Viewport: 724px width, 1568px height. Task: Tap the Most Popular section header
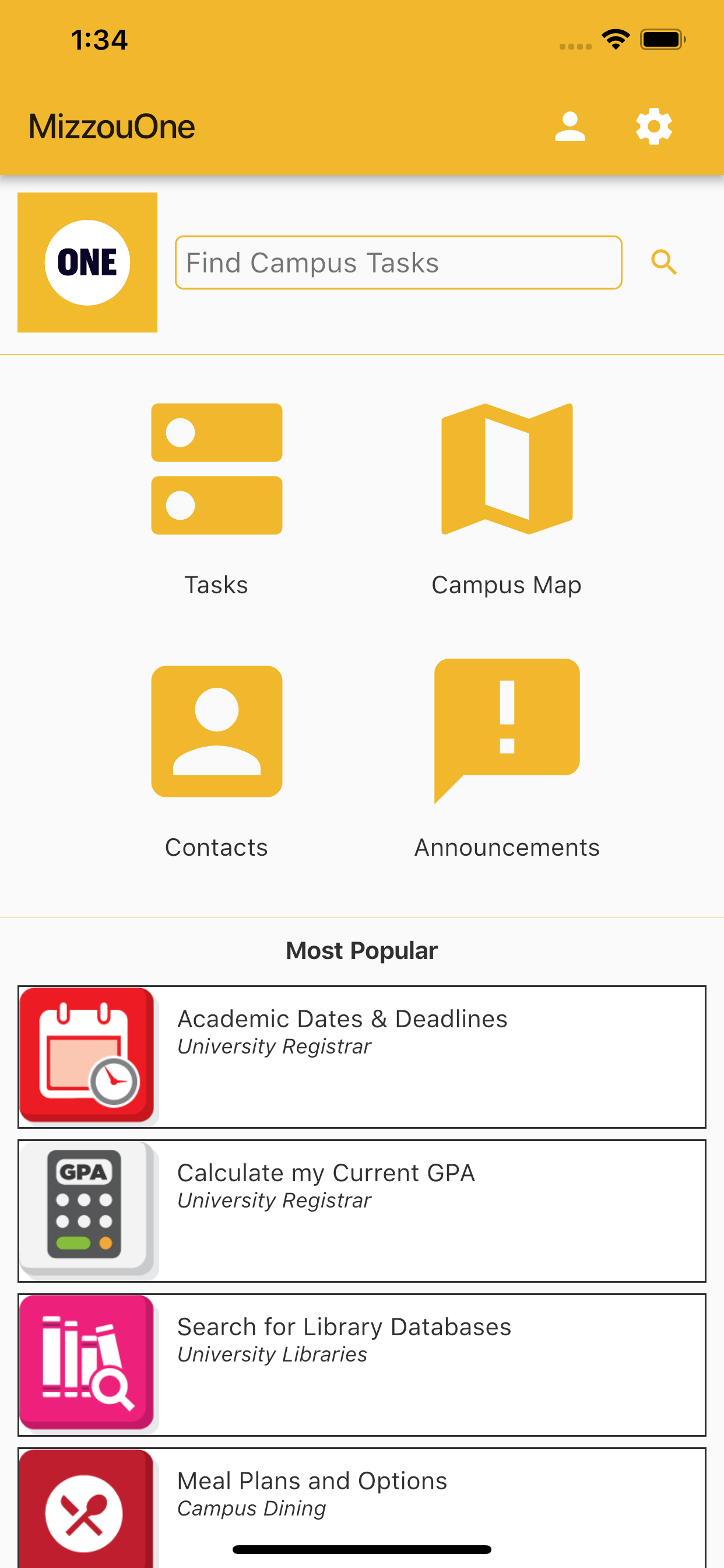[x=361, y=950]
